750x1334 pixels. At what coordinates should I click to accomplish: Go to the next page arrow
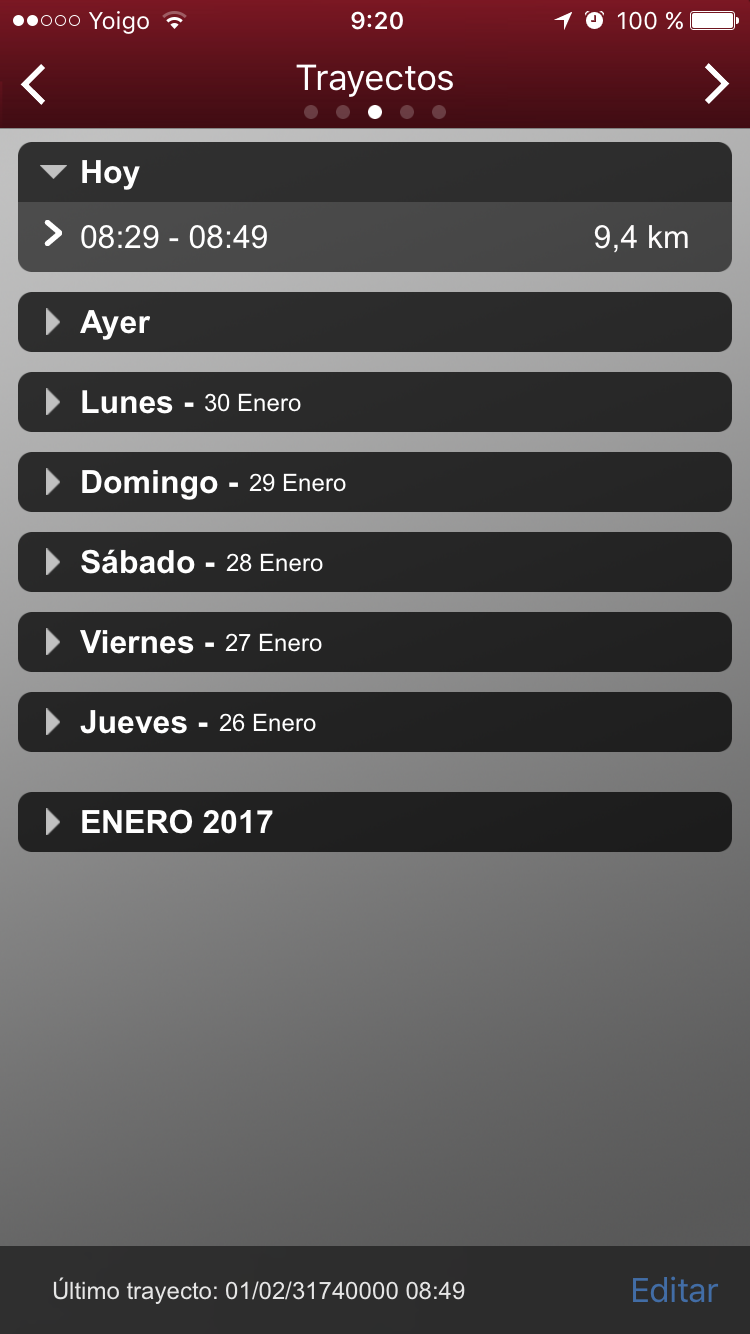coord(716,84)
